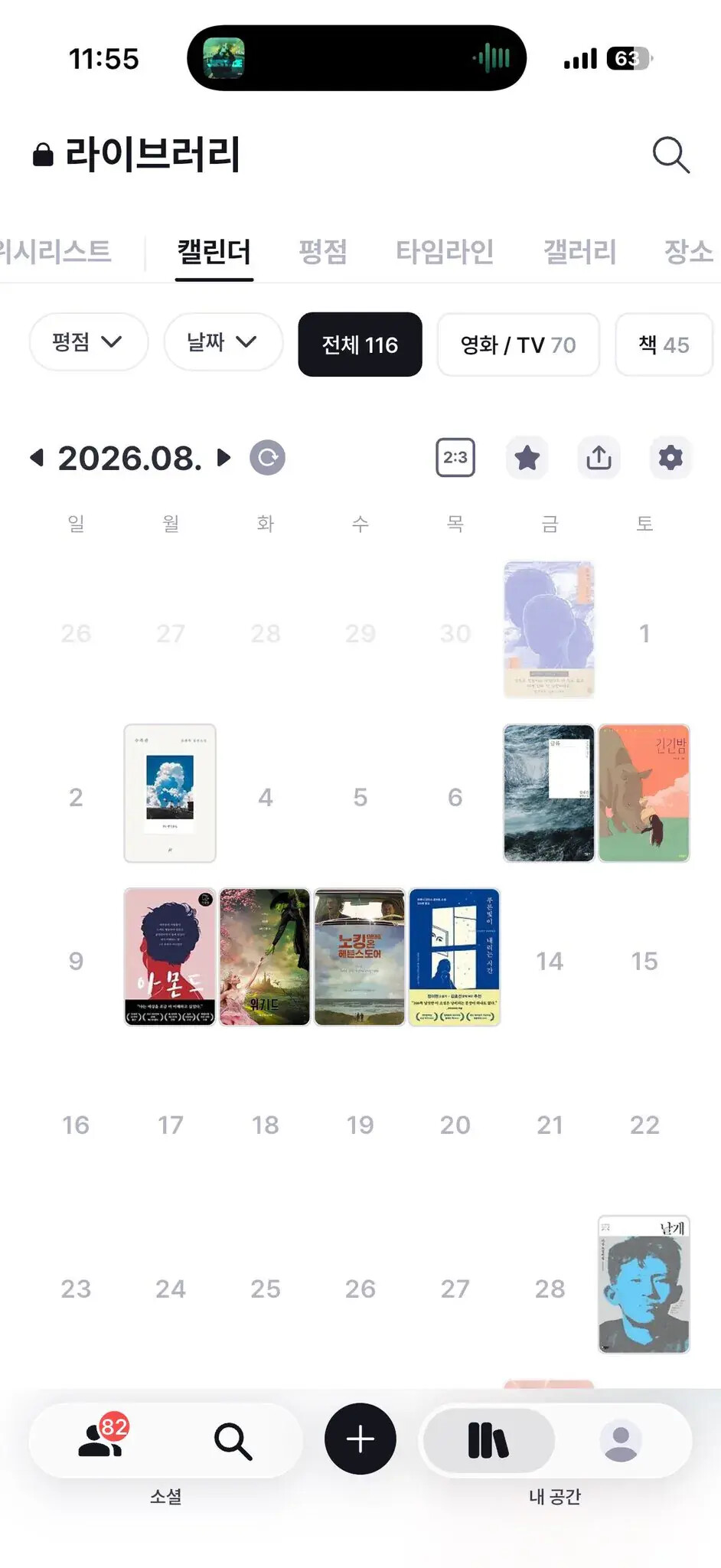Toggle the star ratings icon
This screenshot has height=1568, width=721.
[527, 458]
